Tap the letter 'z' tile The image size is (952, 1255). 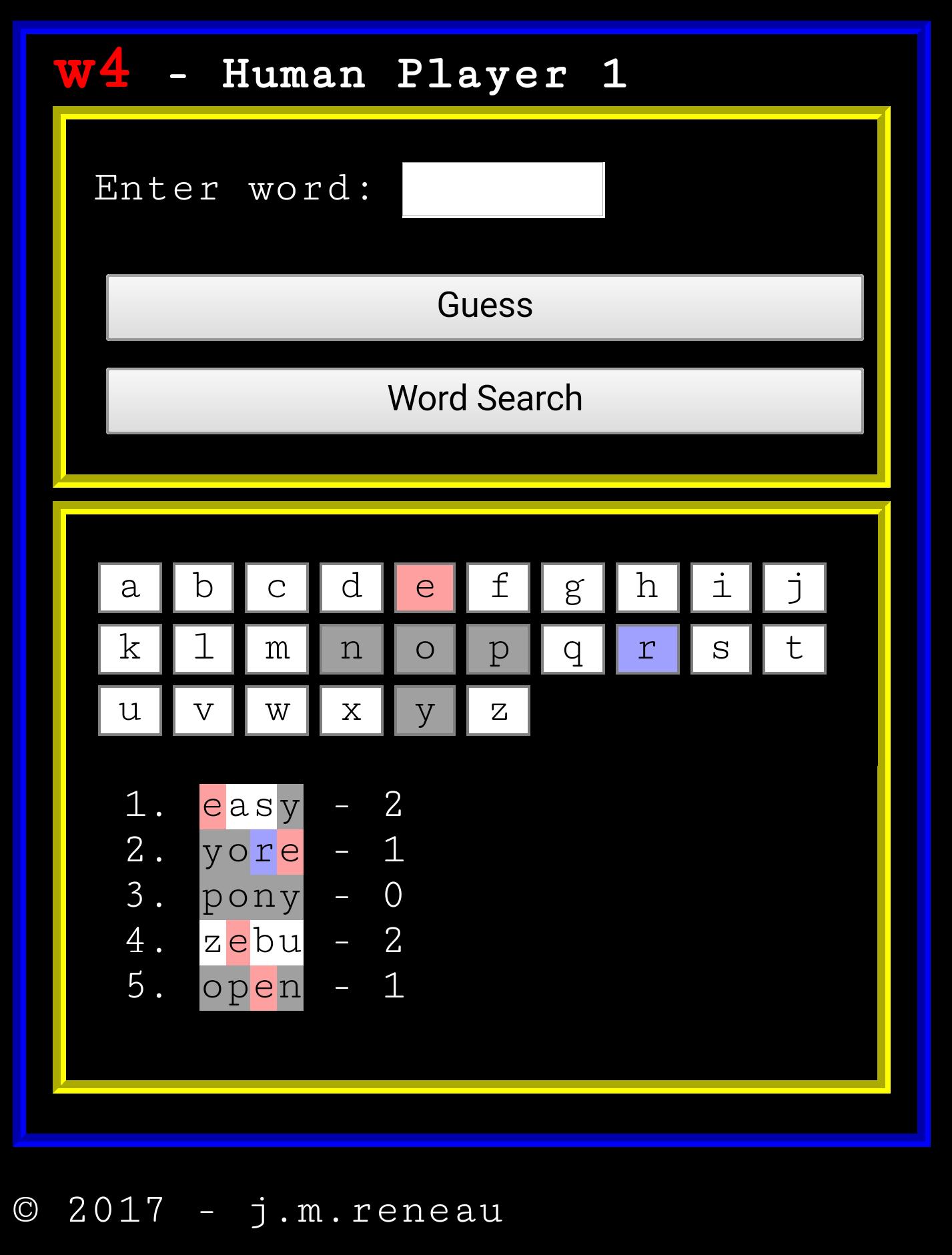coord(498,710)
